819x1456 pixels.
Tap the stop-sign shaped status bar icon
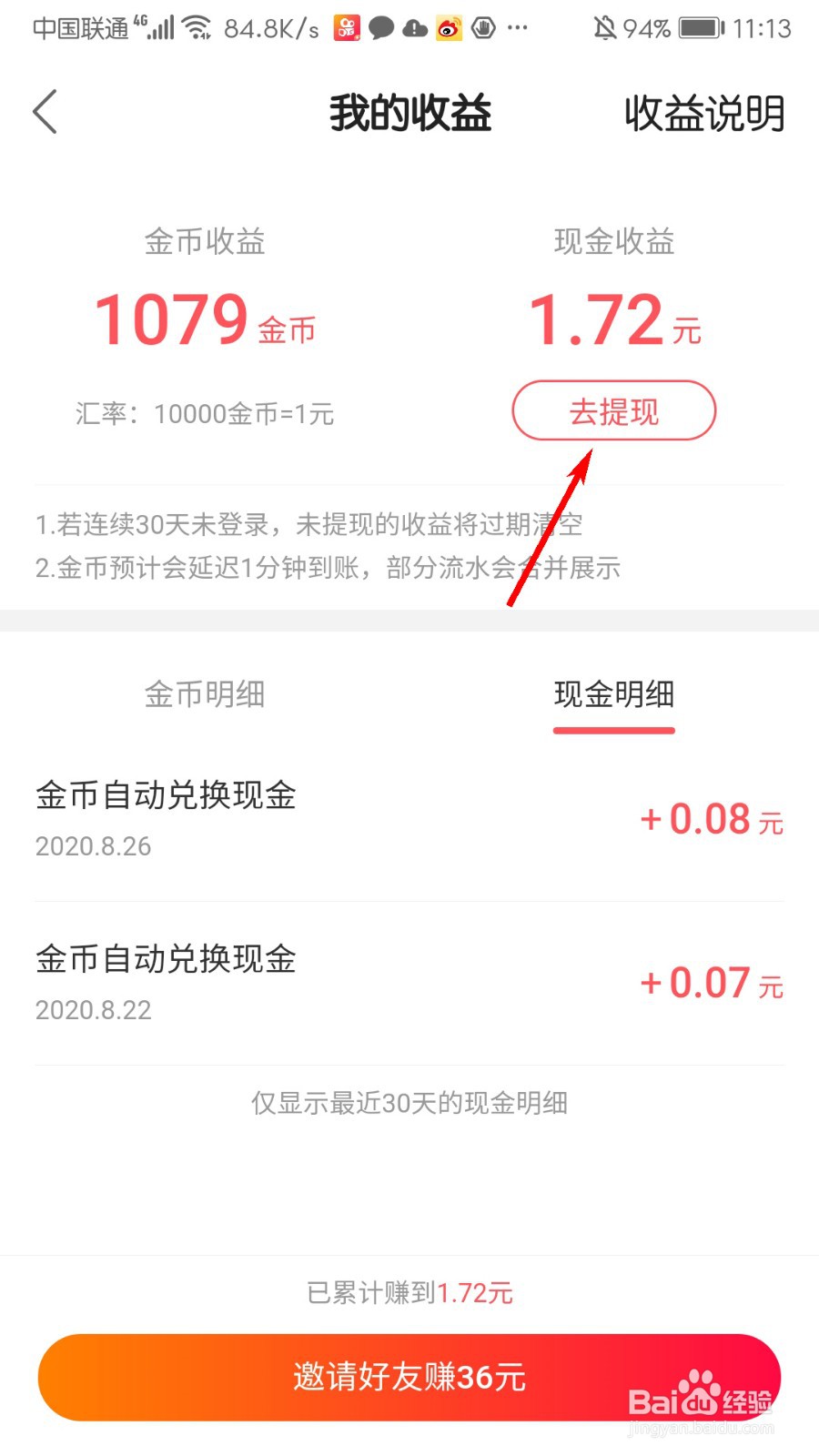click(x=483, y=28)
